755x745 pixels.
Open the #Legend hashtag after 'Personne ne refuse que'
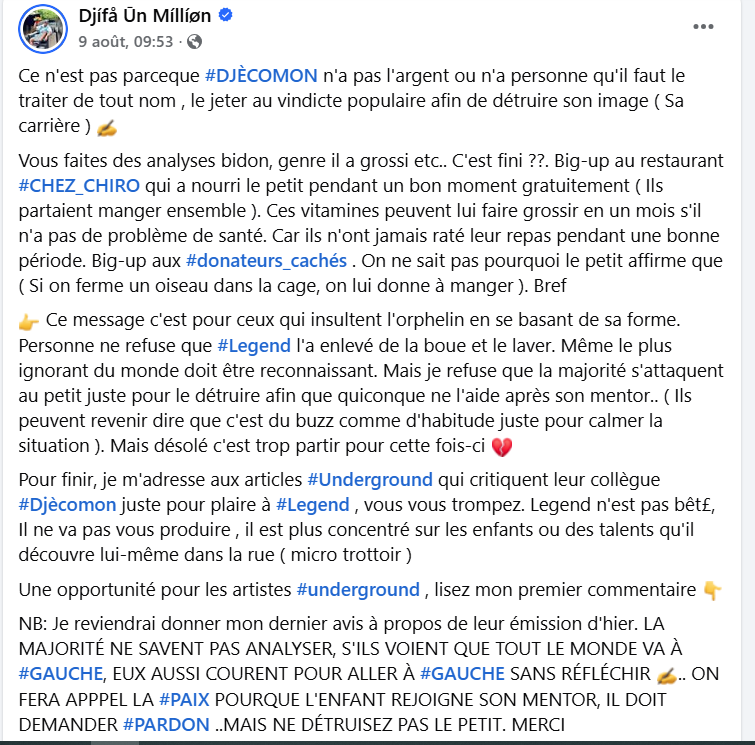click(x=253, y=346)
